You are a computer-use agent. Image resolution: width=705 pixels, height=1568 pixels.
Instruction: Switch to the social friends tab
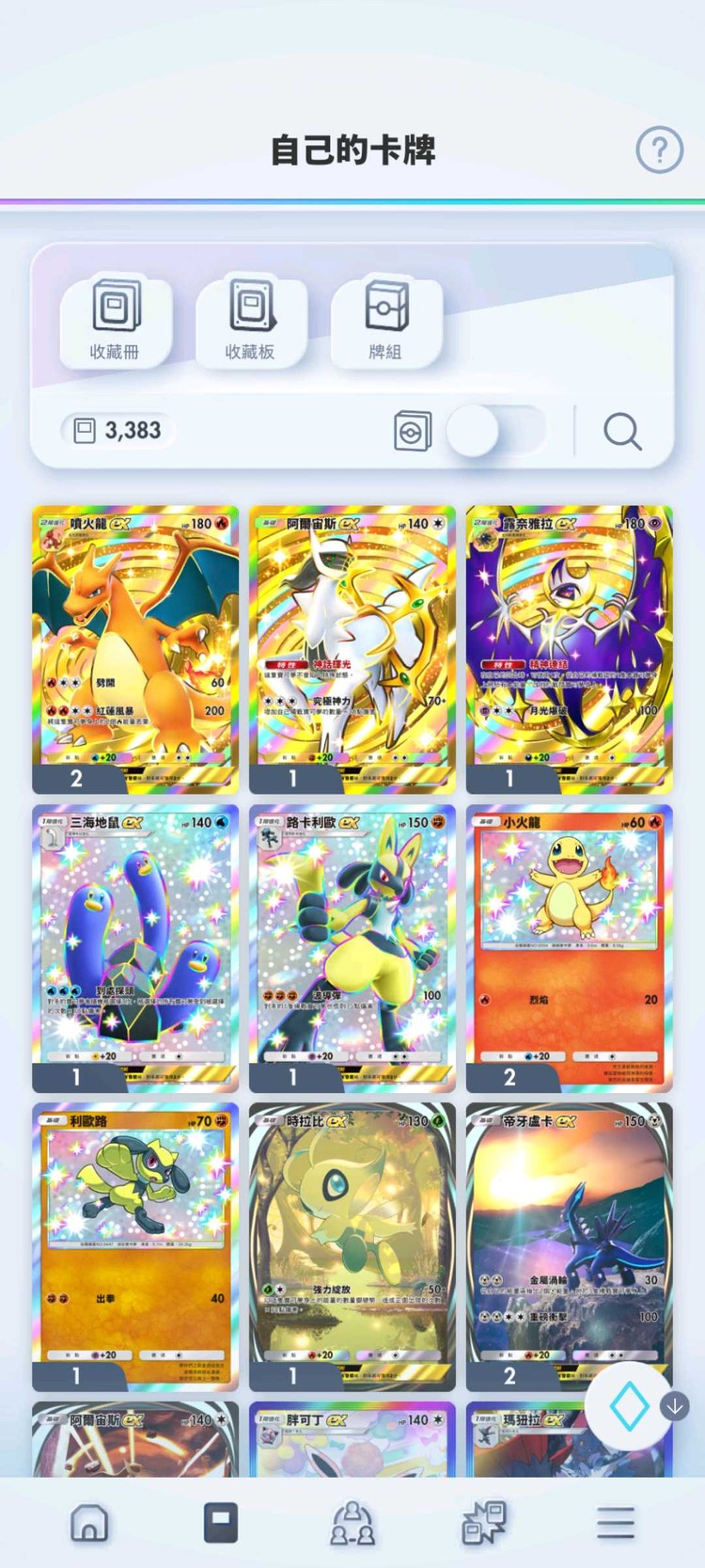coord(352,1522)
